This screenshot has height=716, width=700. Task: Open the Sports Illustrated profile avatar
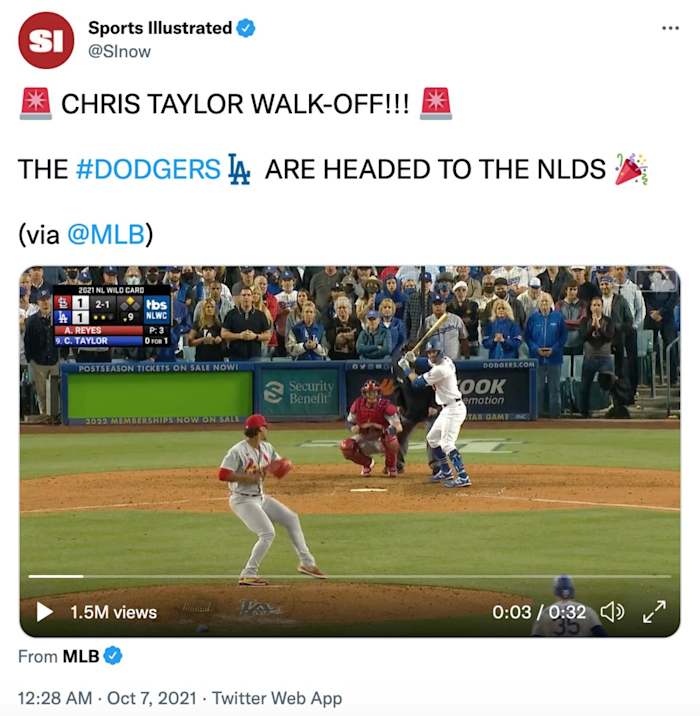[x=46, y=40]
